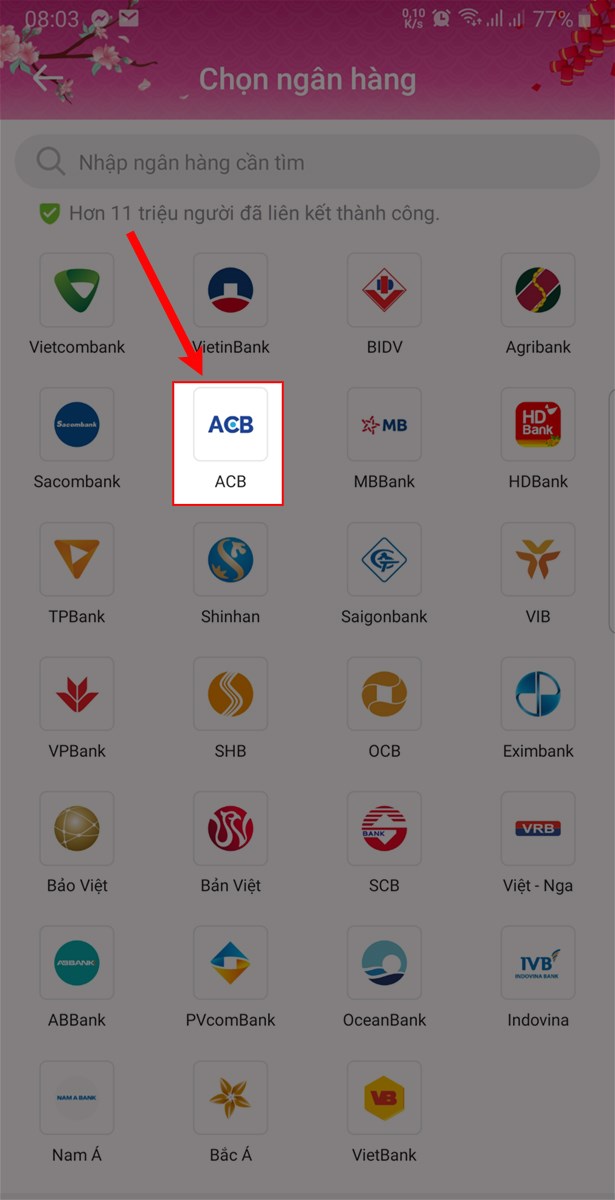Choose VietinBank
Viewport: 615px width, 1200px height.
(230, 291)
